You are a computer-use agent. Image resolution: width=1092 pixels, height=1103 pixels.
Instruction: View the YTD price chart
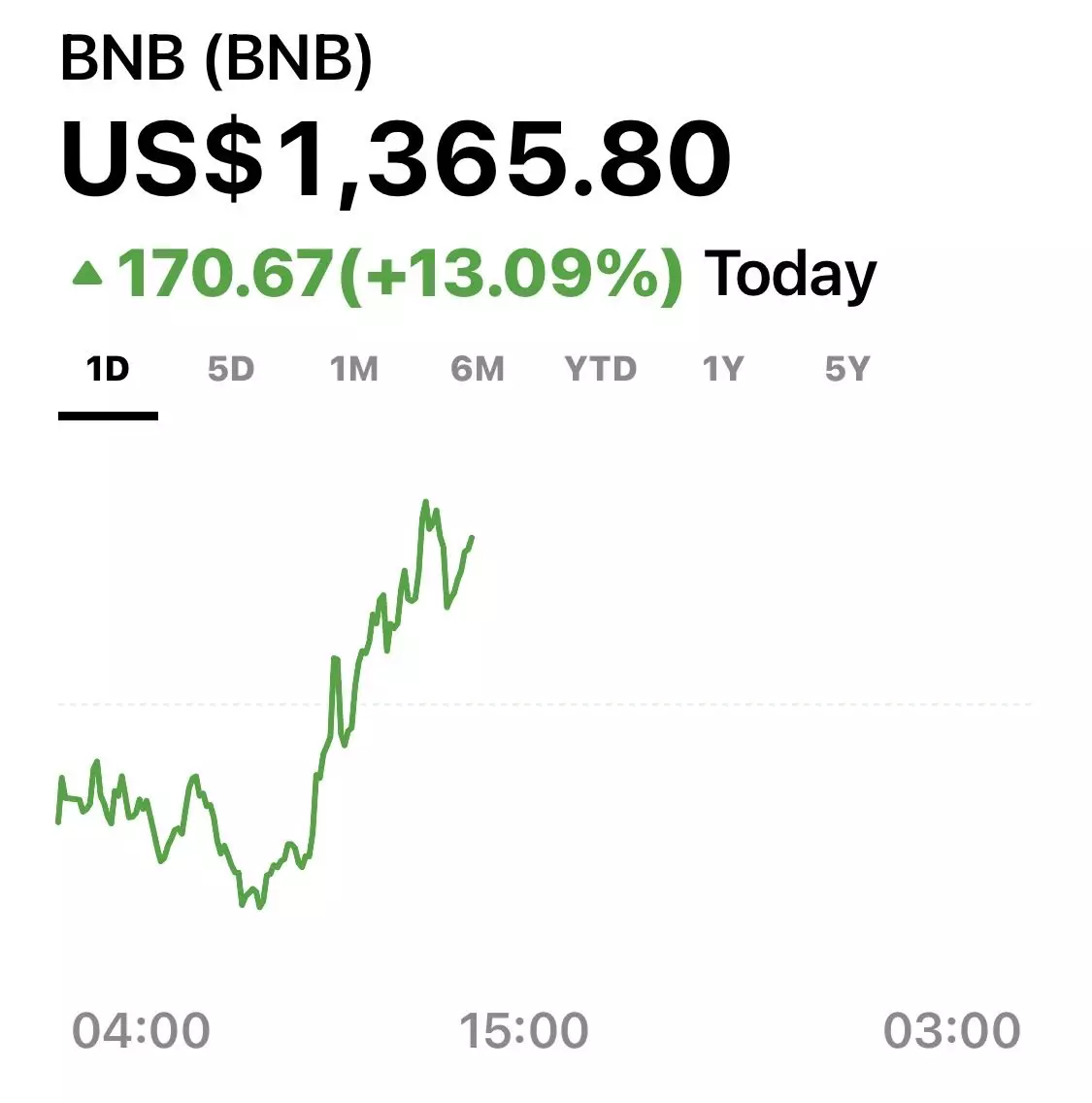pyautogui.click(x=600, y=370)
